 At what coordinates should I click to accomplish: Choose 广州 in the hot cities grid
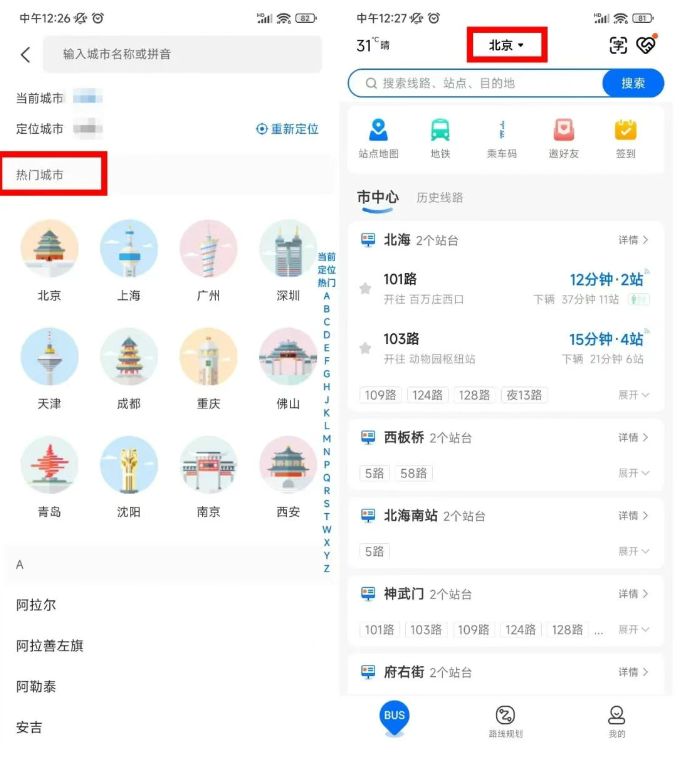208,260
